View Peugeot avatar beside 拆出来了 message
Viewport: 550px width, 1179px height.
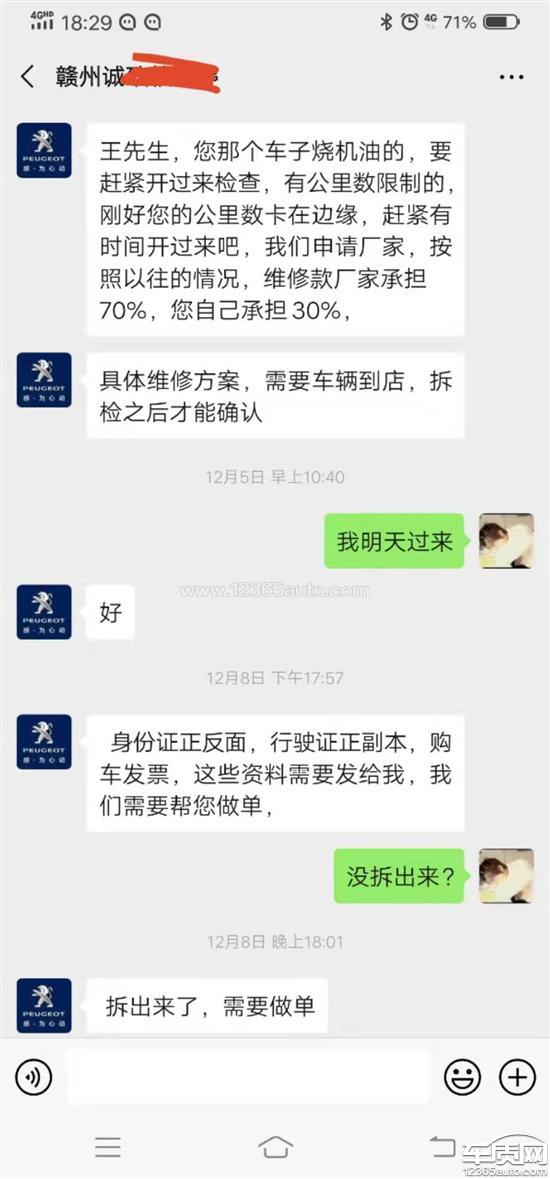[x=44, y=1005]
